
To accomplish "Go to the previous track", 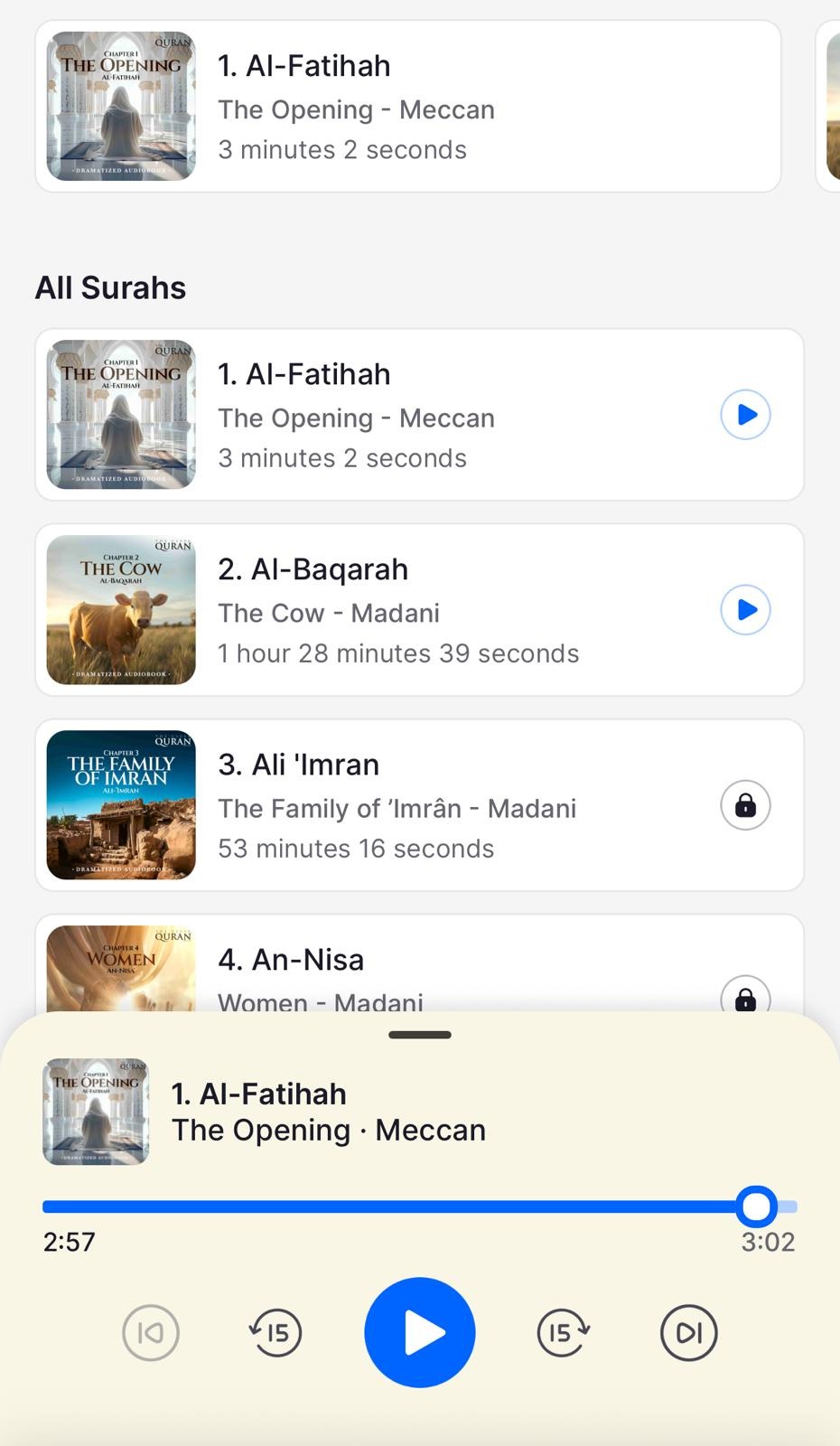I will [x=151, y=1332].
